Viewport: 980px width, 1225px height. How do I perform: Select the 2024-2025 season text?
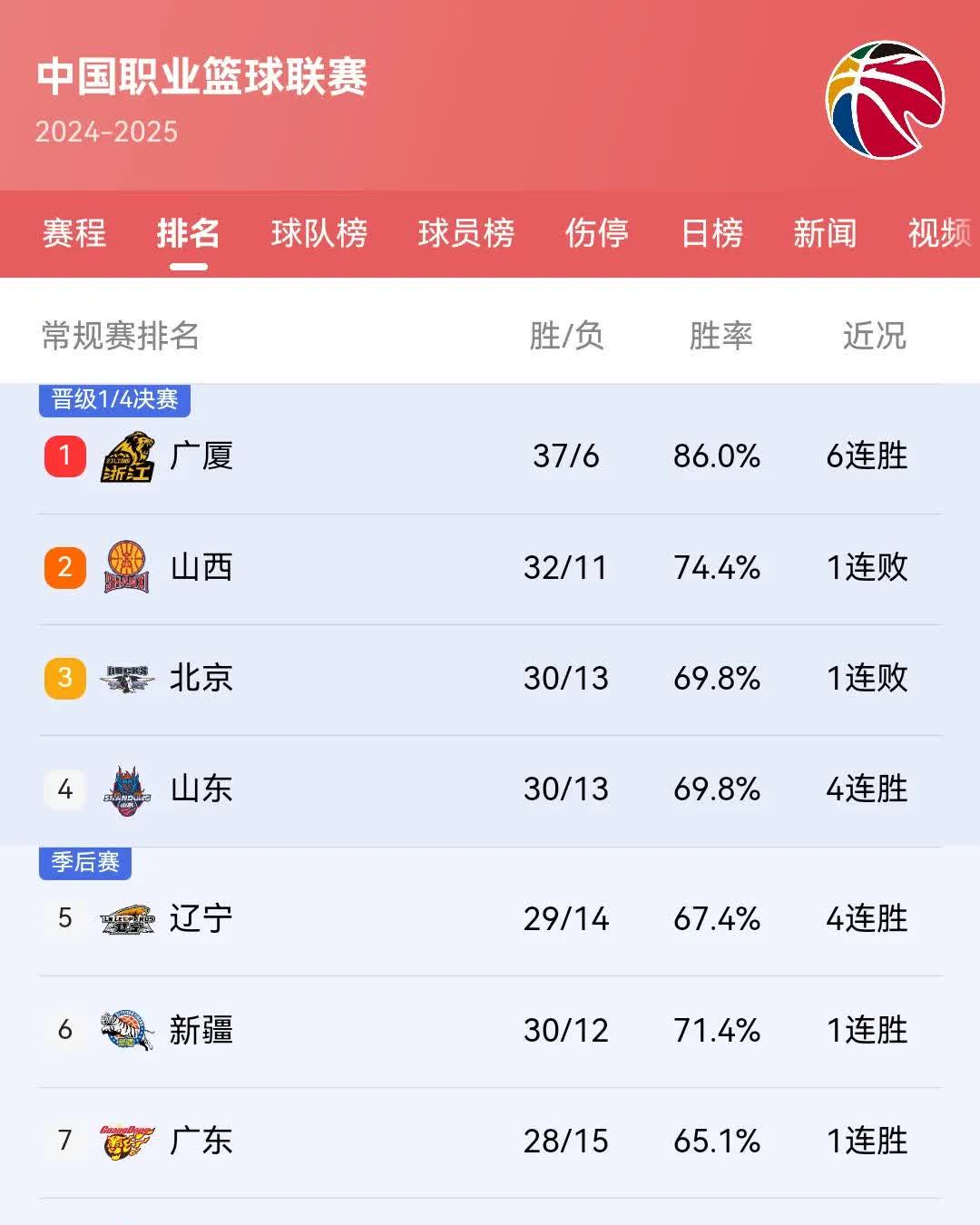pyautogui.click(x=108, y=133)
